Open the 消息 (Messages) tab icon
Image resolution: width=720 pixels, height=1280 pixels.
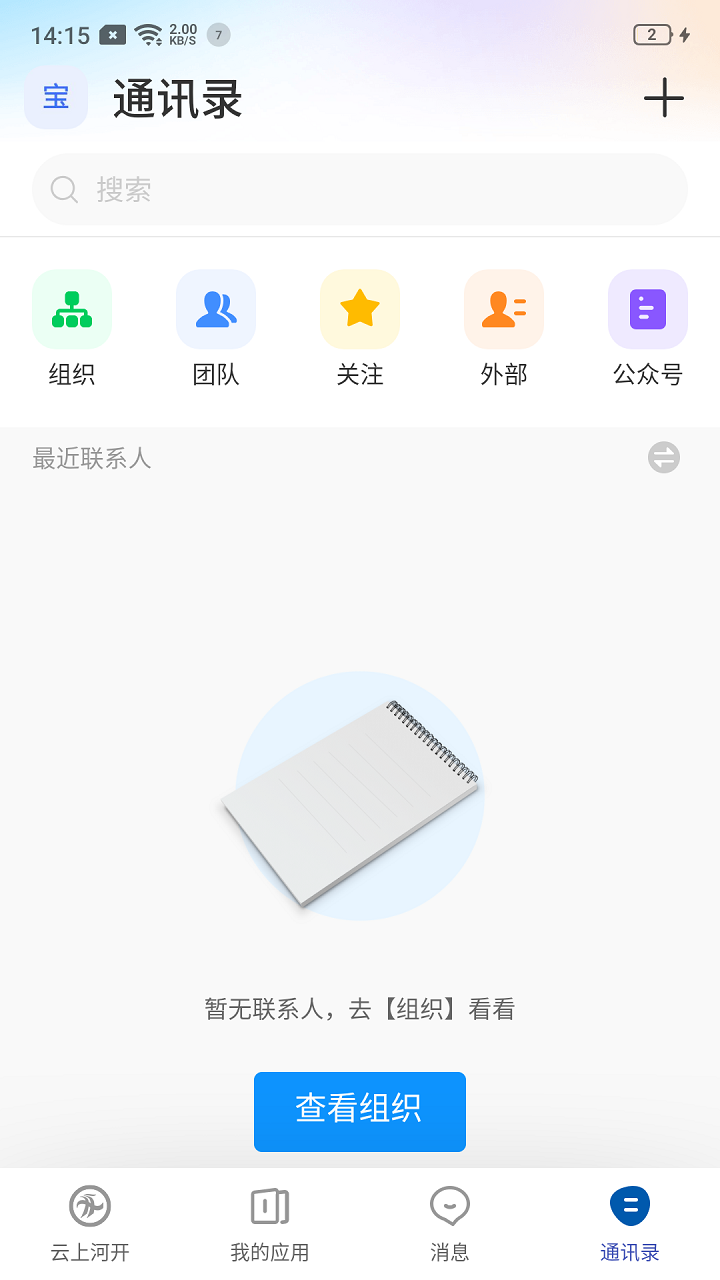coord(449,1207)
